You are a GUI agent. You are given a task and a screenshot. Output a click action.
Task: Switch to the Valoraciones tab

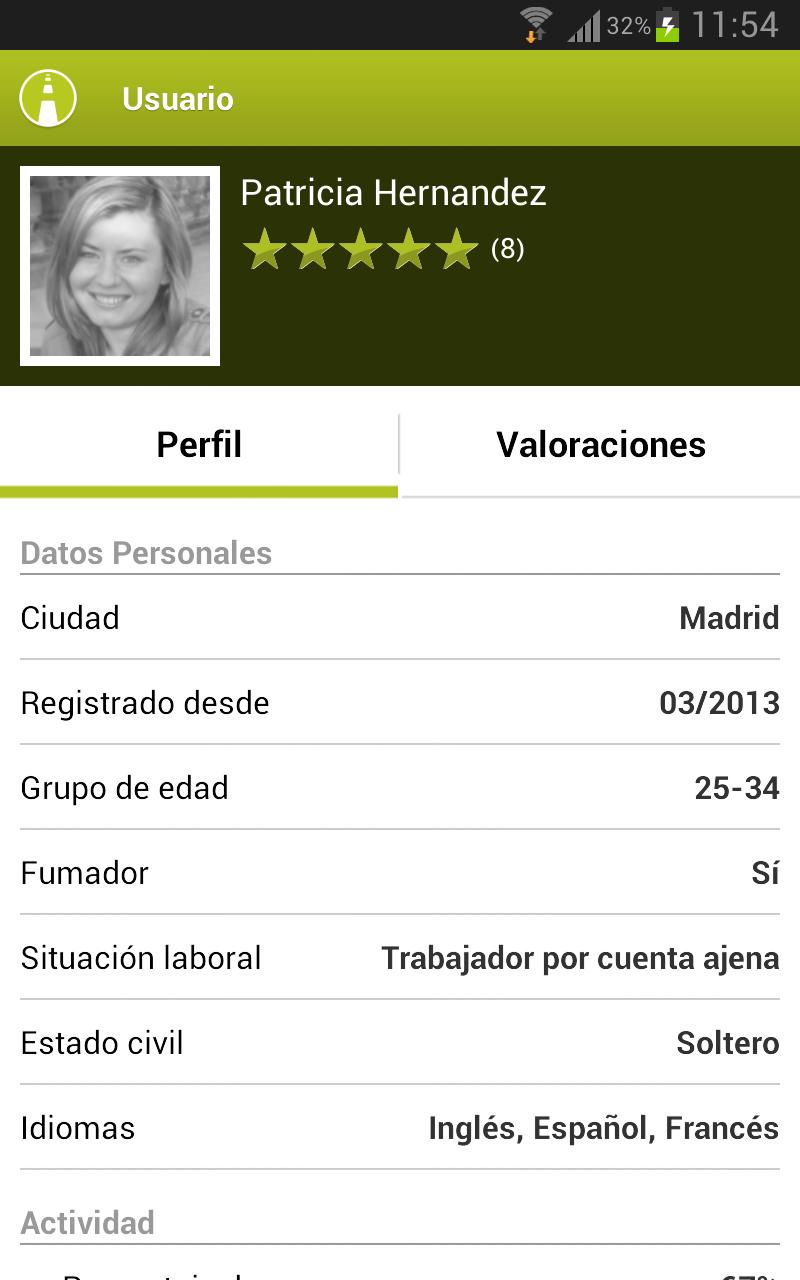click(x=599, y=445)
